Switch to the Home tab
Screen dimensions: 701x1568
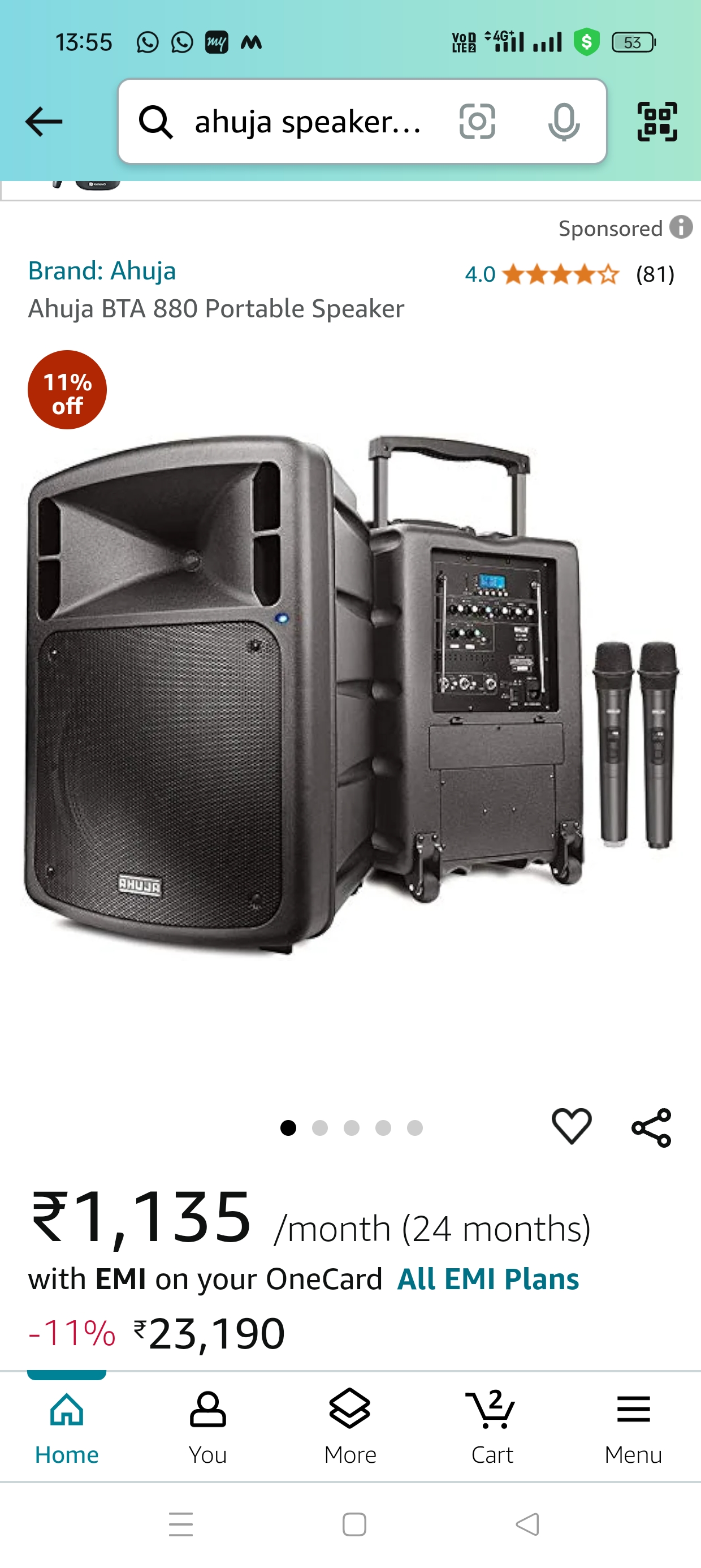point(67,1427)
